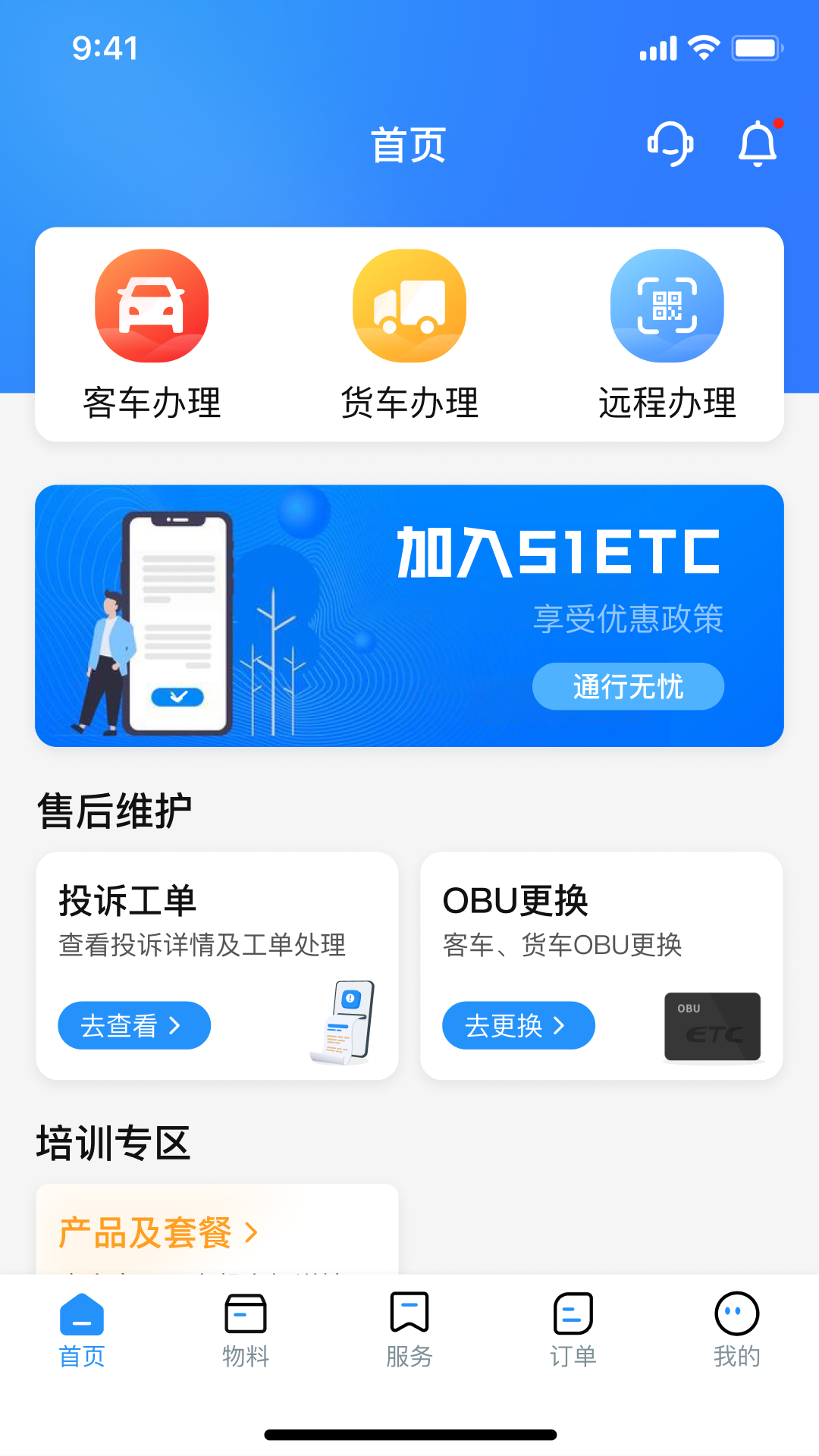Viewport: 819px width, 1456px height.
Task: Open 去查看 for complaint work orders
Action: click(133, 1025)
